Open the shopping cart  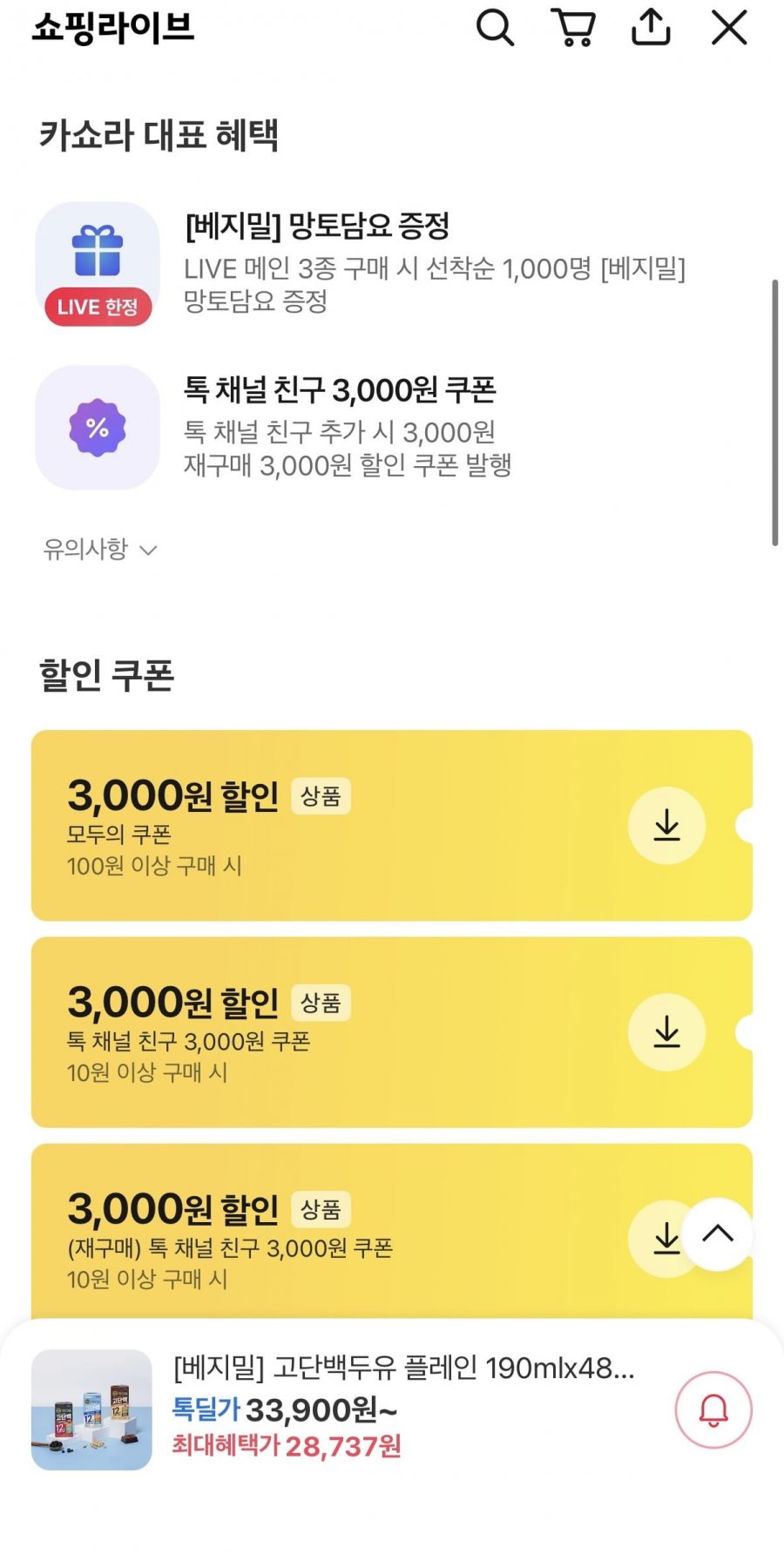(x=574, y=28)
